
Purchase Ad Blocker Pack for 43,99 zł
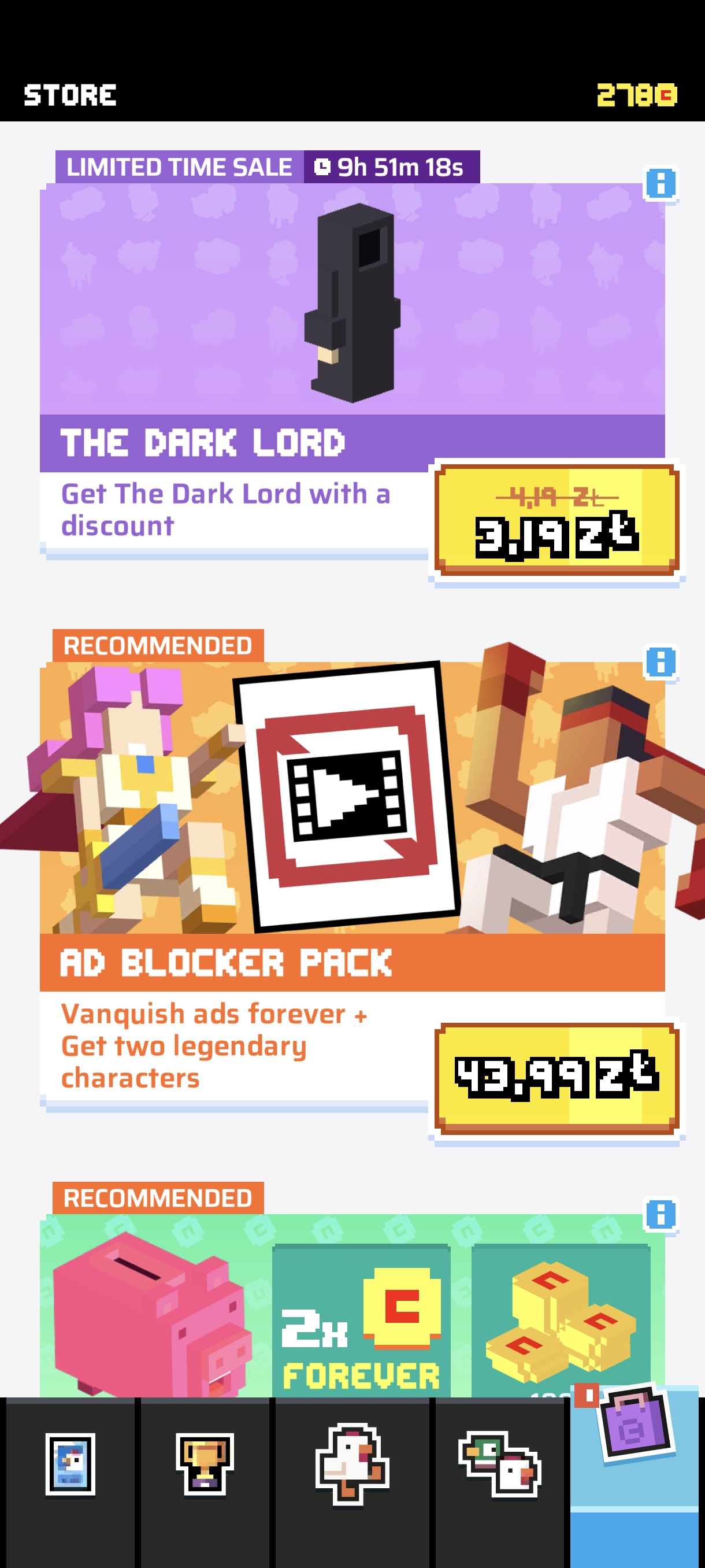[x=556, y=1079]
